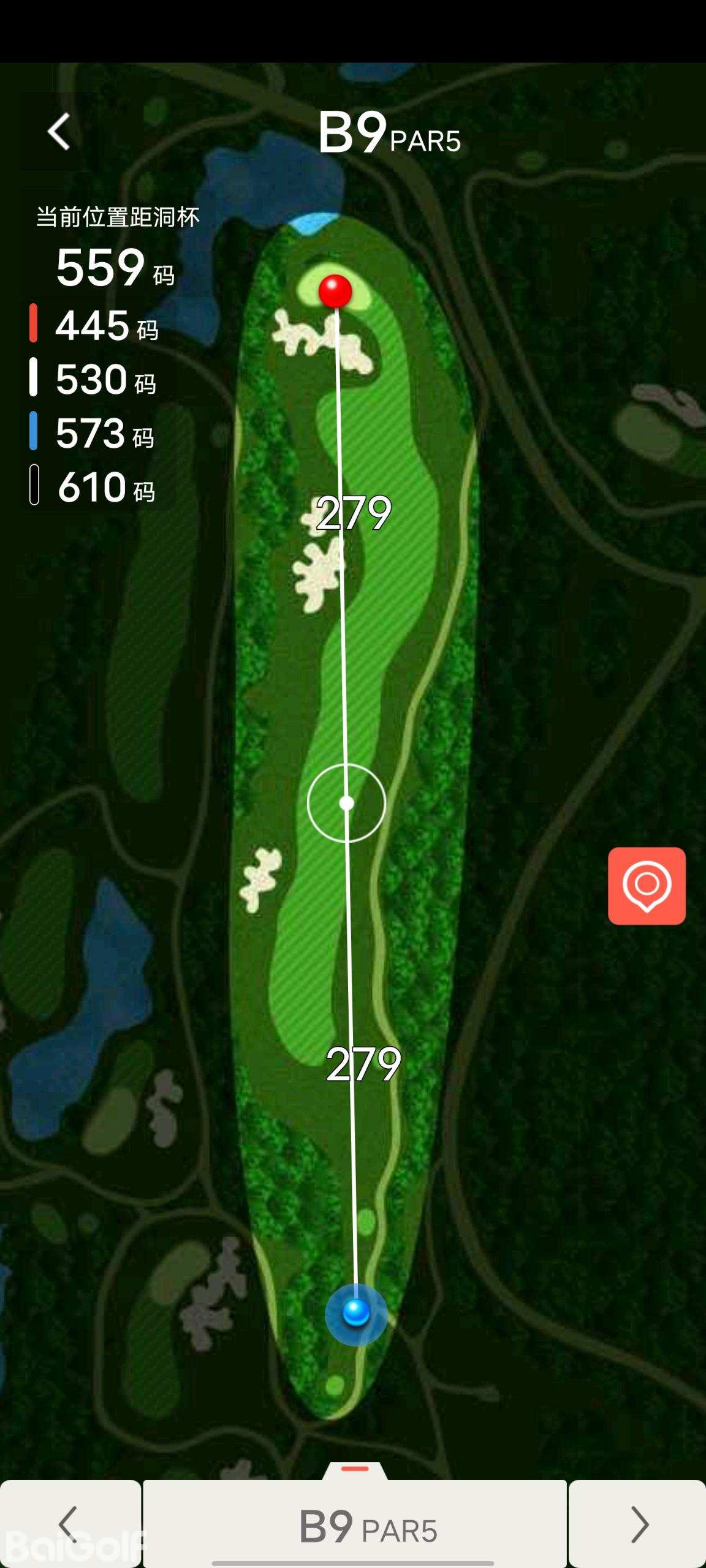Go to the previous hole

point(70,1524)
